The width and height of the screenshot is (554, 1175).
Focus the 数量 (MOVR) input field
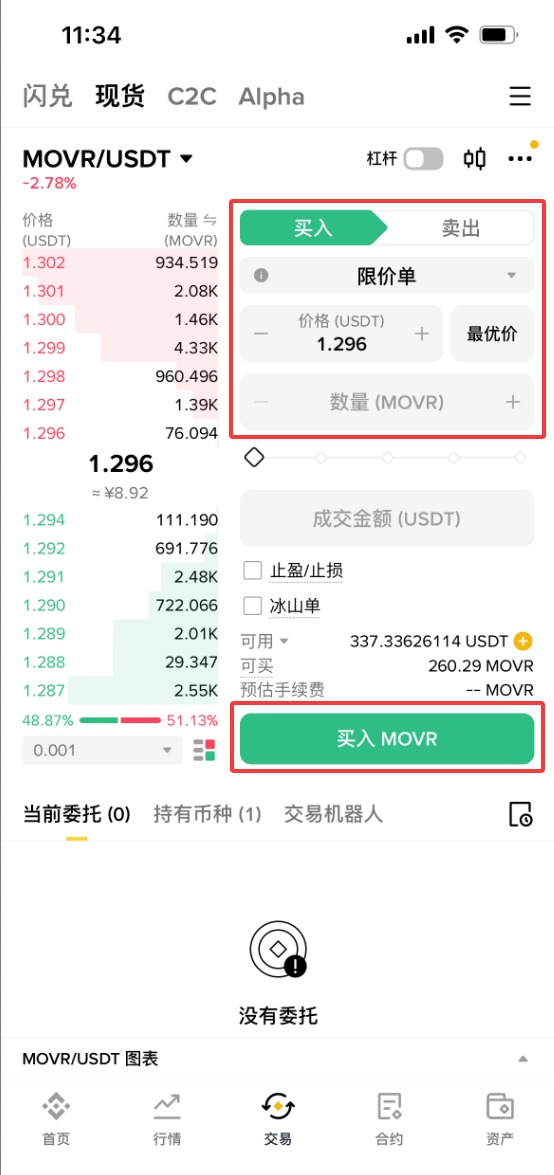[387, 402]
